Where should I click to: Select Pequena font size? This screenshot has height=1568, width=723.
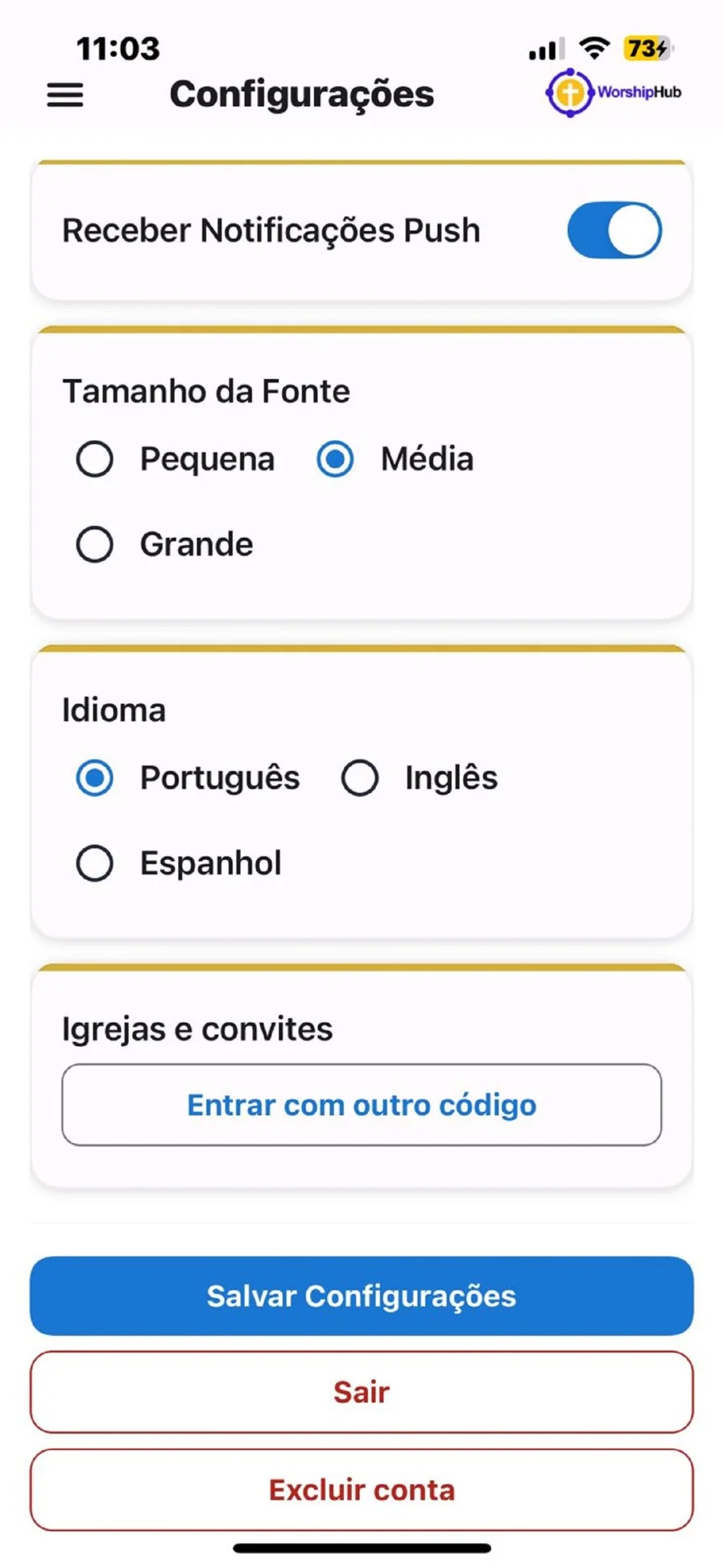click(95, 459)
